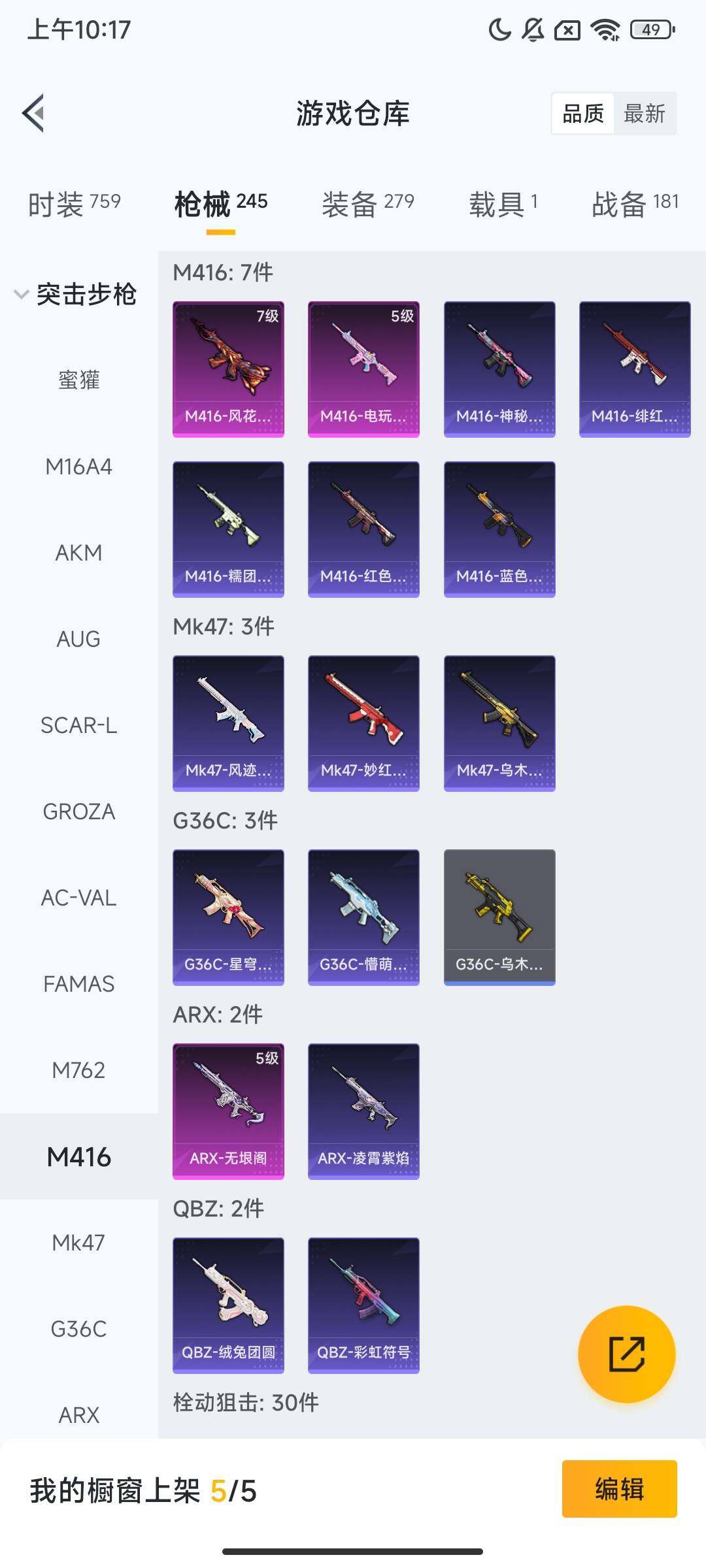706x1568 pixels.
Task: View the ARX-无垠阁 skin
Action: 228,1111
